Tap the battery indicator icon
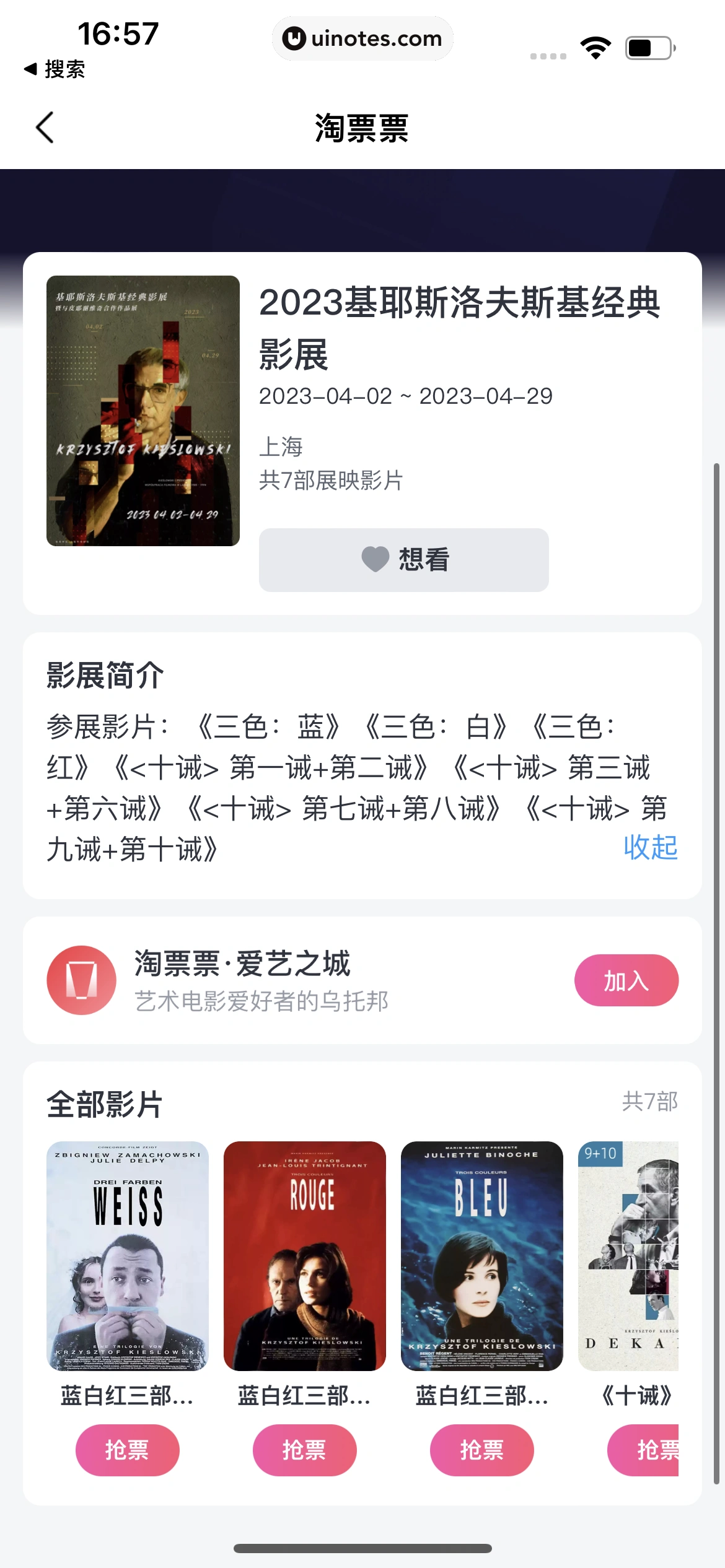 pyautogui.click(x=647, y=45)
